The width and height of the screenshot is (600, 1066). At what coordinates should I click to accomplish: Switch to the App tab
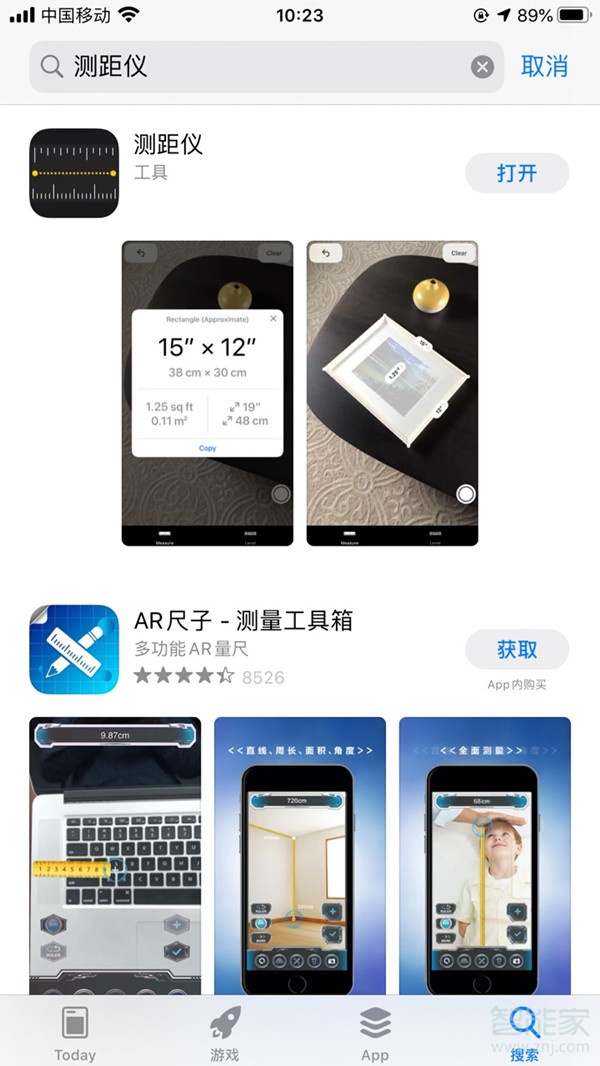click(x=375, y=1033)
